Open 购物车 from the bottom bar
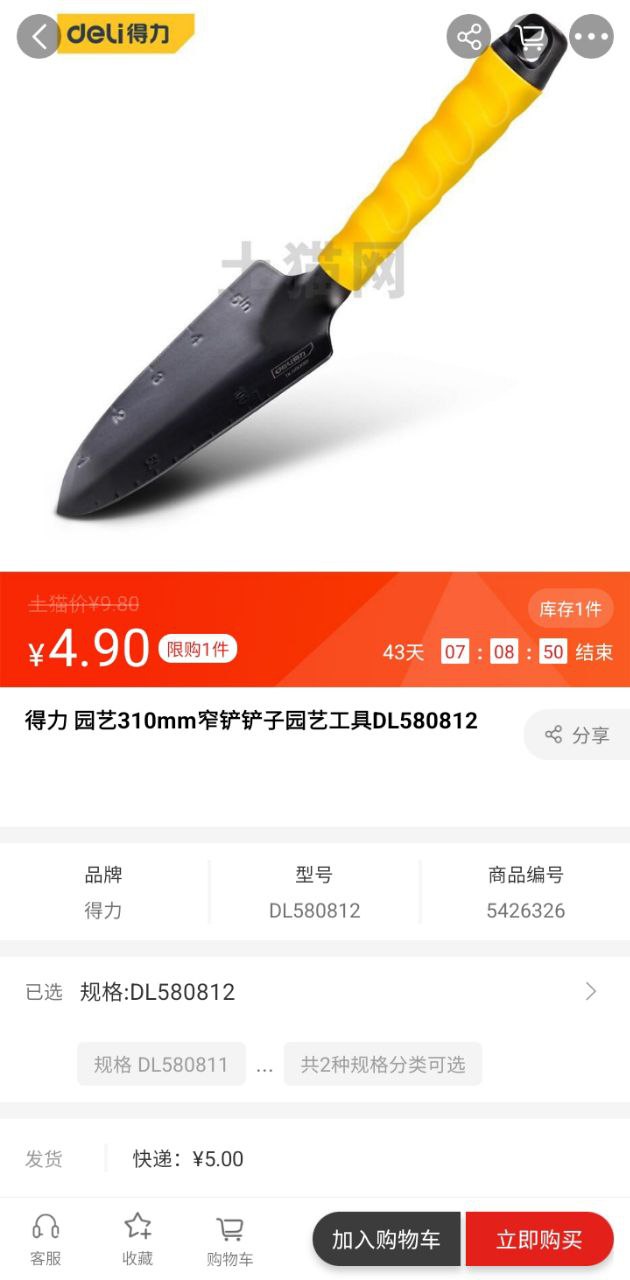Image resolution: width=630 pixels, height=1280 pixels. coord(230,1239)
